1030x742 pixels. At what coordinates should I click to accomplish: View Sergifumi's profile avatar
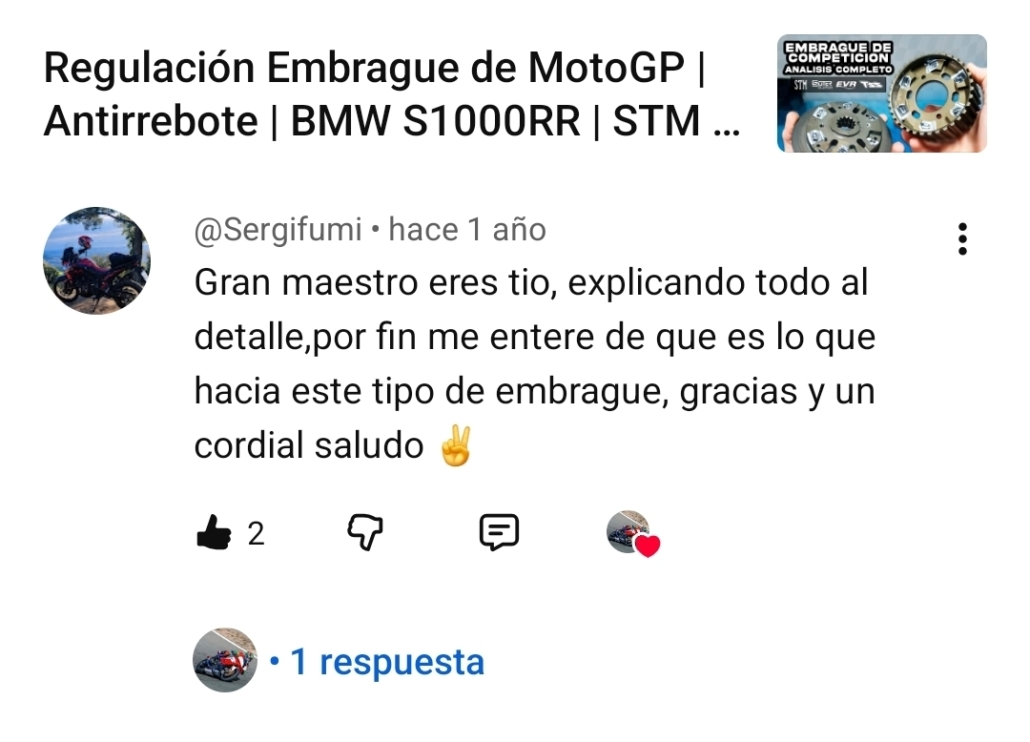click(96, 261)
